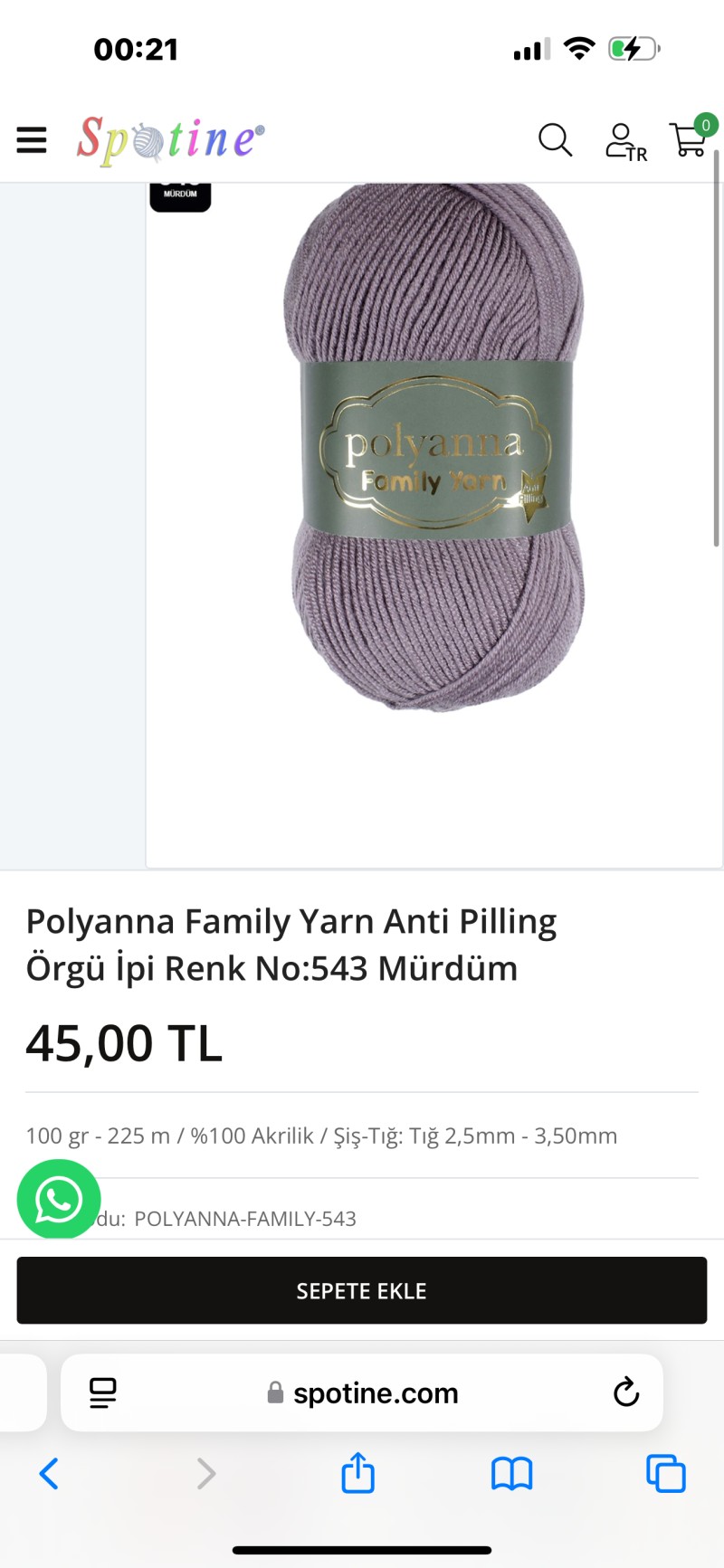The height and width of the screenshot is (1568, 724).
Task: Add the yarn with Sepete Ekle
Action: point(362,1290)
